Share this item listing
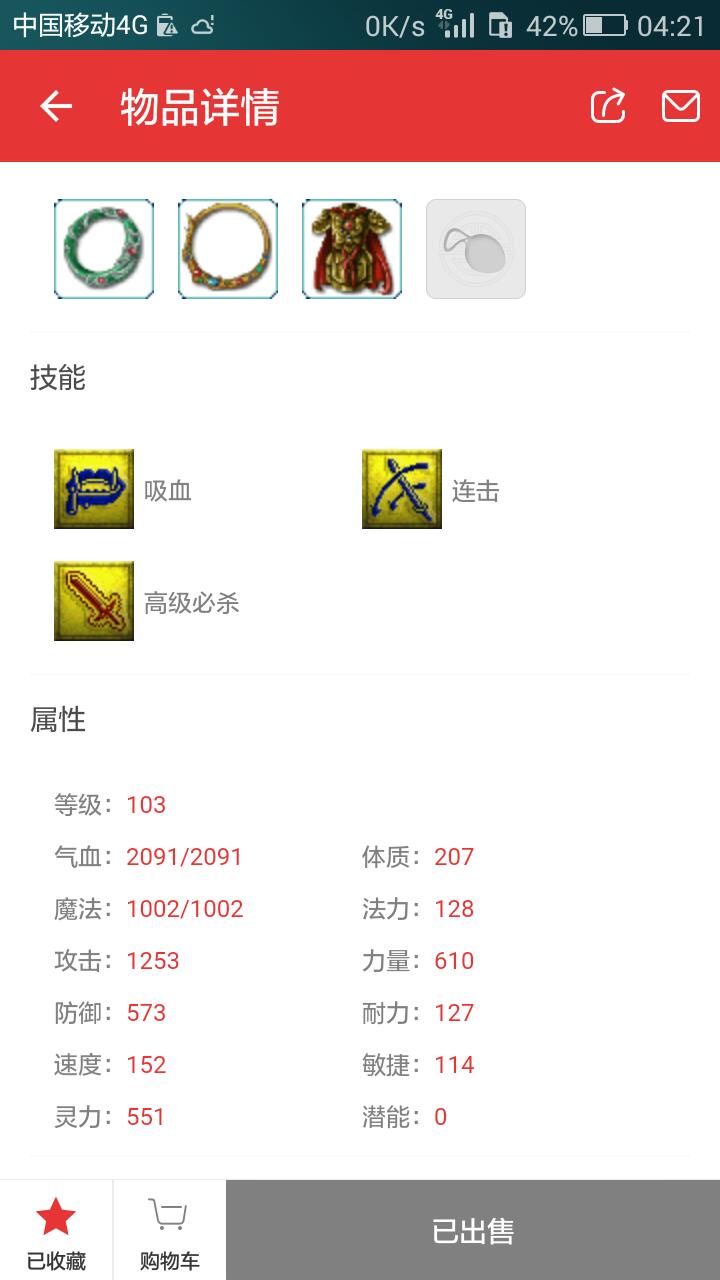The height and width of the screenshot is (1280, 720). click(608, 106)
